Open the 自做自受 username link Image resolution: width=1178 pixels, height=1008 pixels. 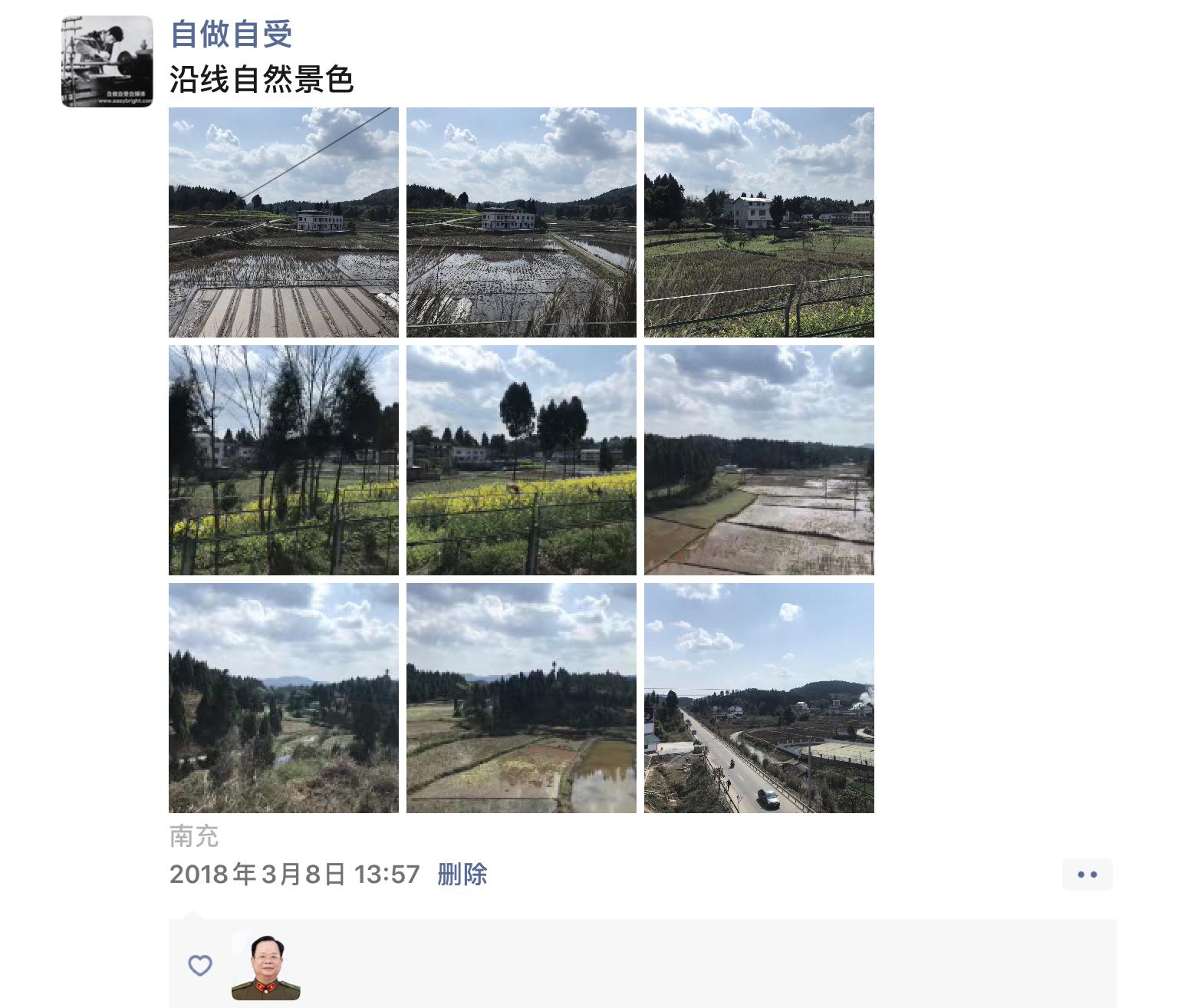[x=231, y=34]
